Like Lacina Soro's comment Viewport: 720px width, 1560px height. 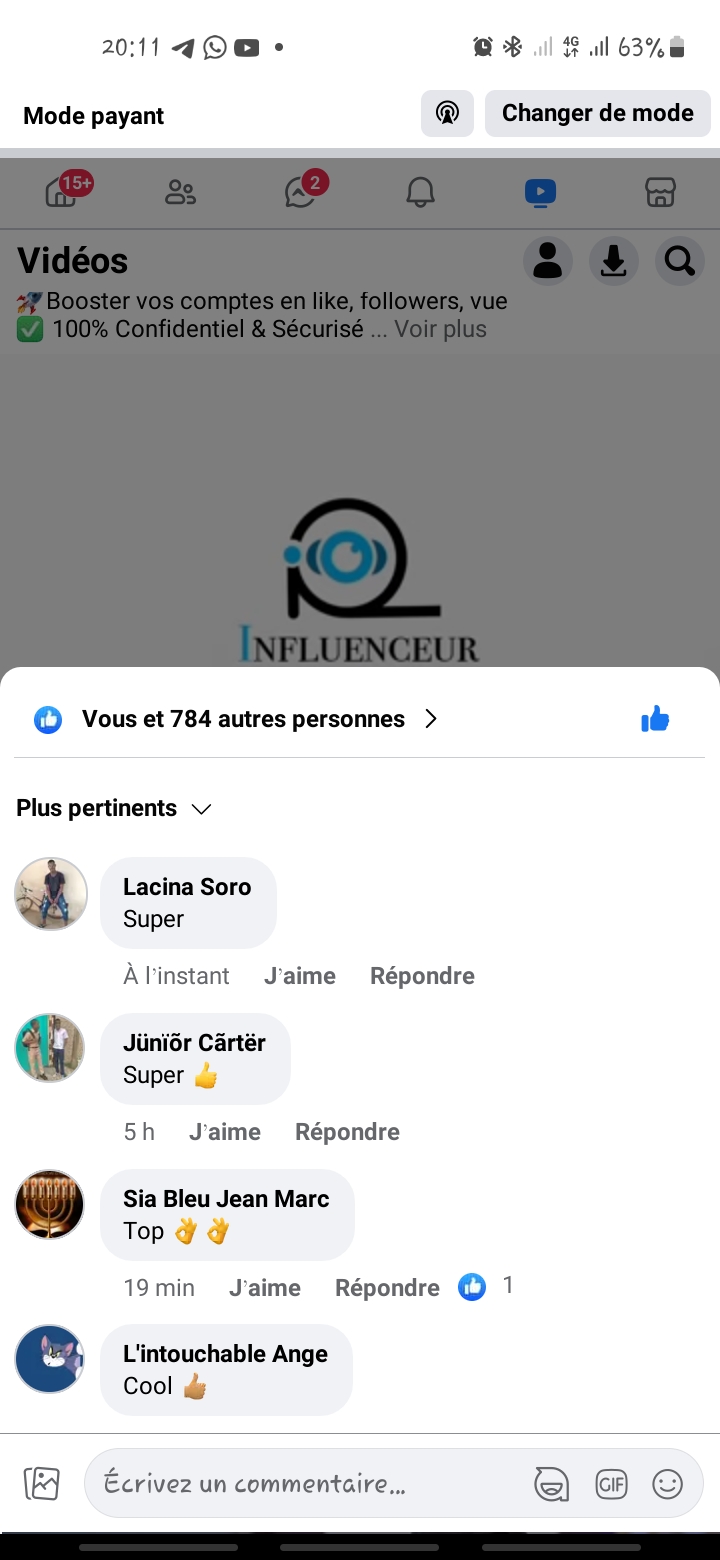299,976
